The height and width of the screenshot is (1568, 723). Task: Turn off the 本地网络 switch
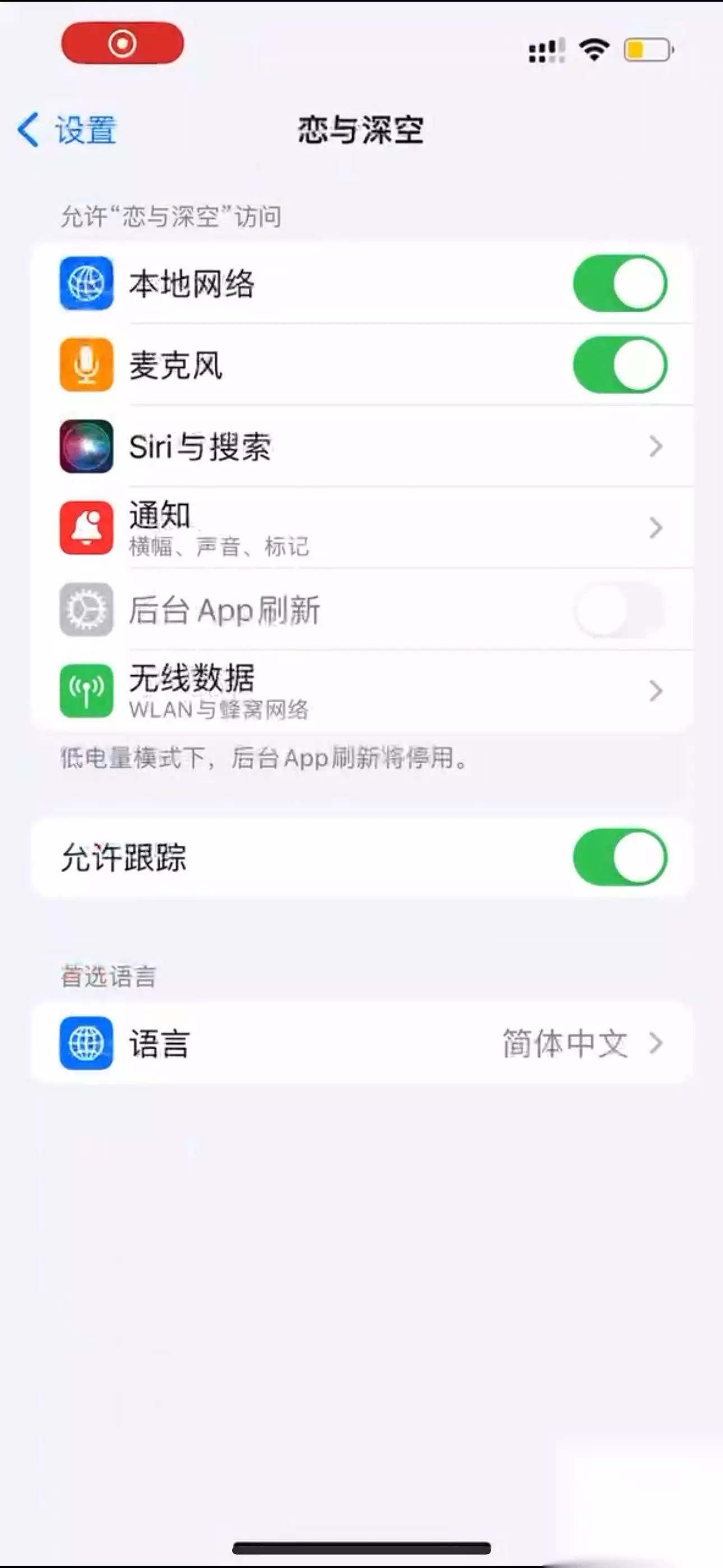[619, 283]
